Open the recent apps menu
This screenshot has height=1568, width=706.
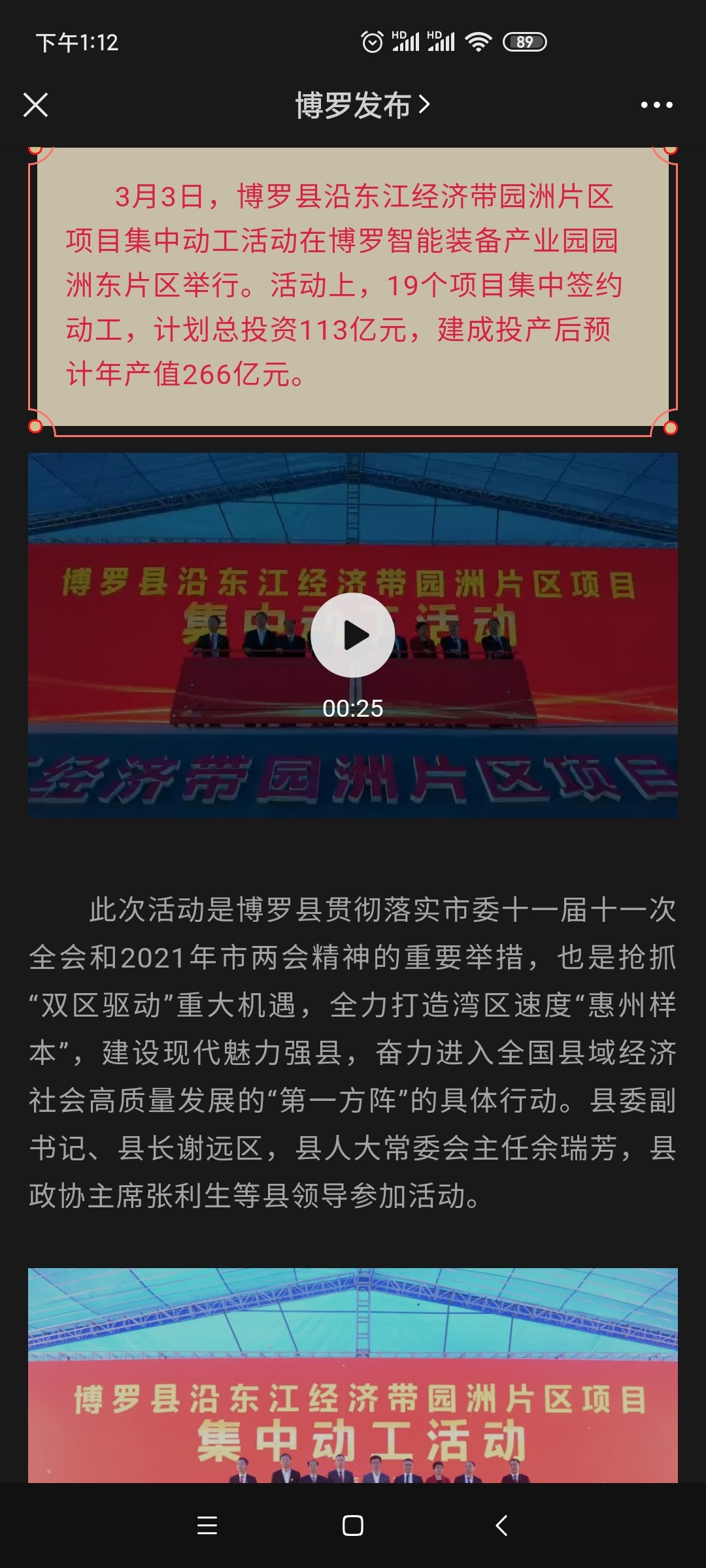207,1526
